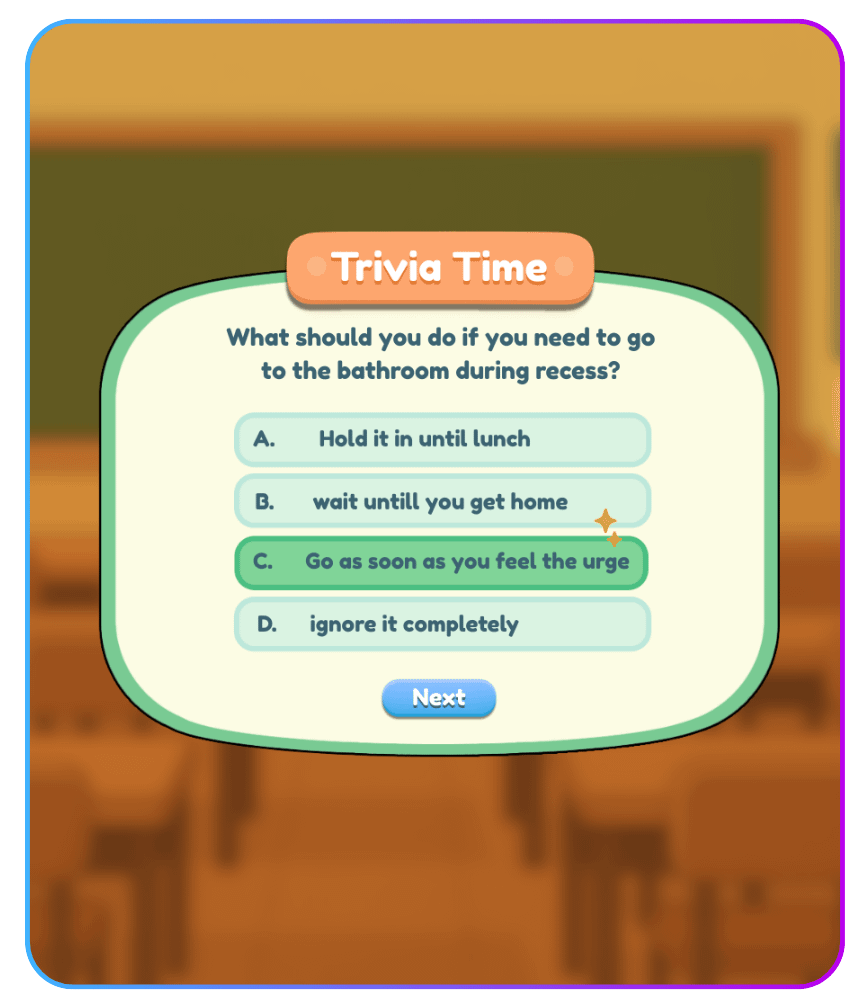The width and height of the screenshot is (865, 1006).
Task: Click the quiz question text
Action: click(441, 354)
